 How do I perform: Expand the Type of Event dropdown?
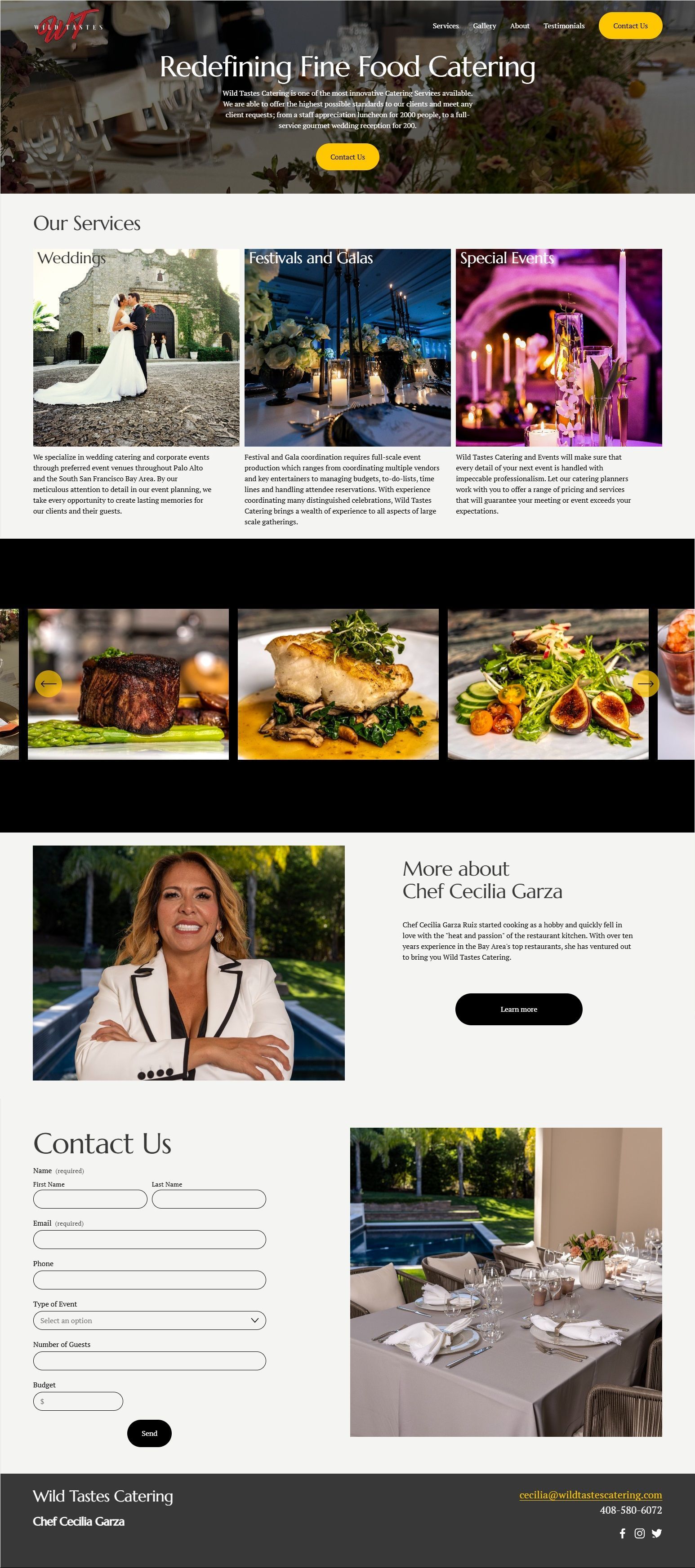click(149, 1320)
